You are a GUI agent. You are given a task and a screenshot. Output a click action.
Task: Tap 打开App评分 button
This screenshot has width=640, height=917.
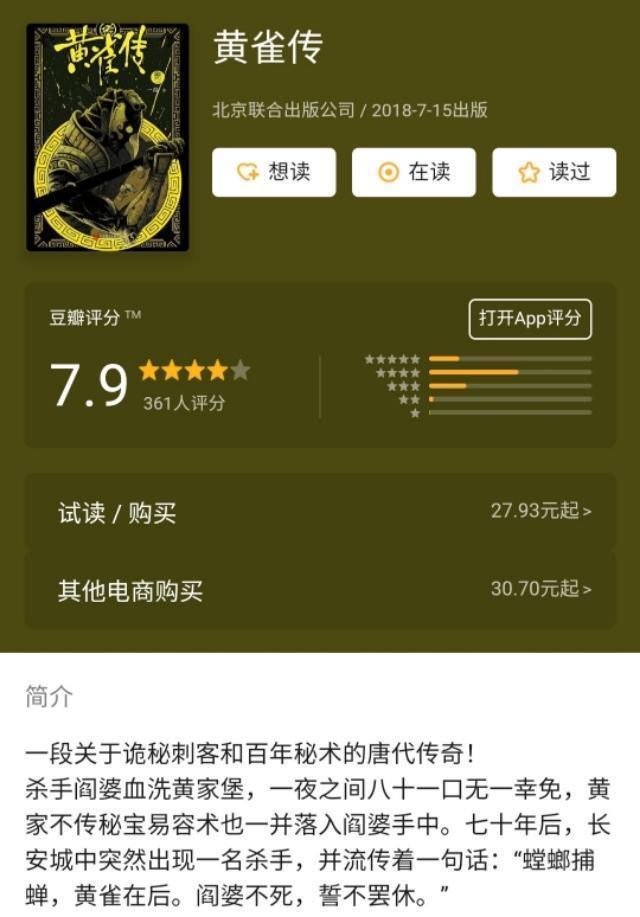pos(530,319)
